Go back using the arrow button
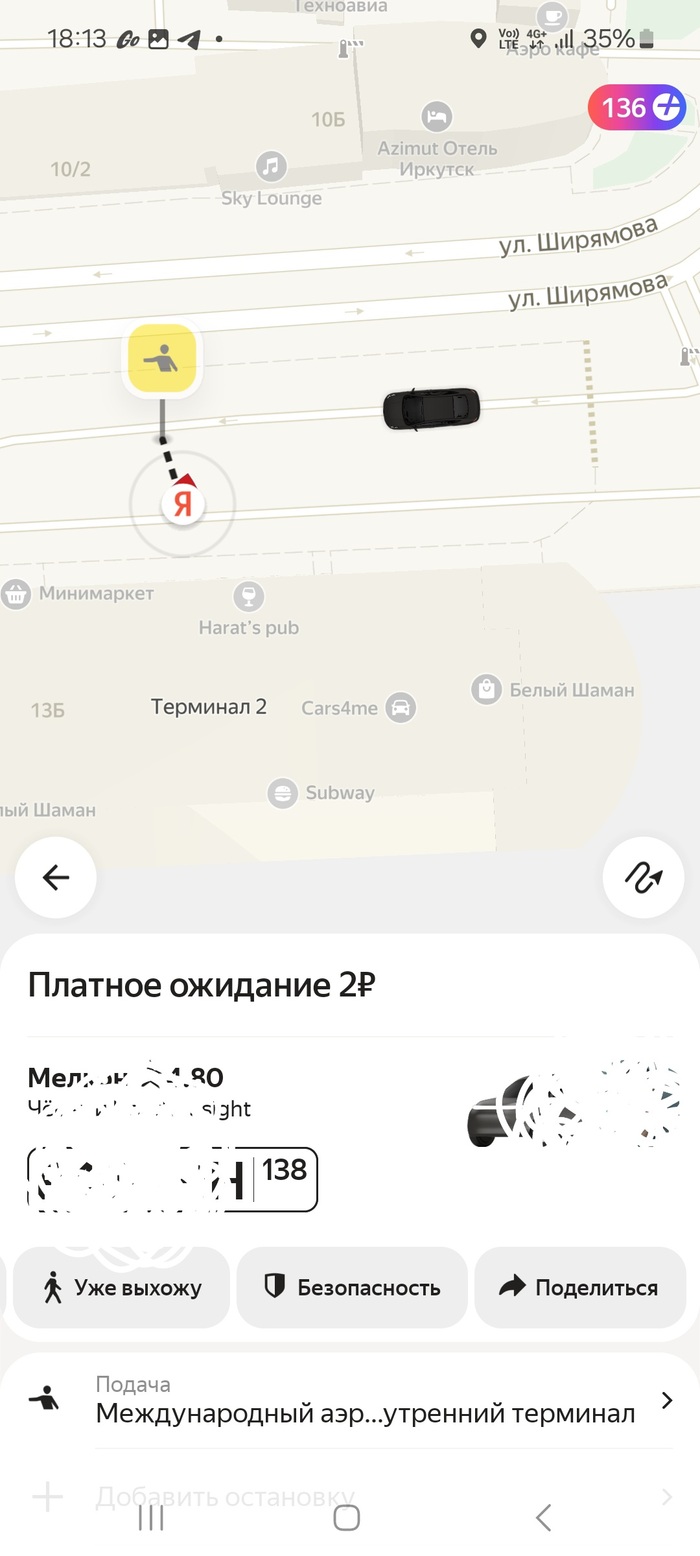This screenshot has height=1556, width=700. point(56,878)
